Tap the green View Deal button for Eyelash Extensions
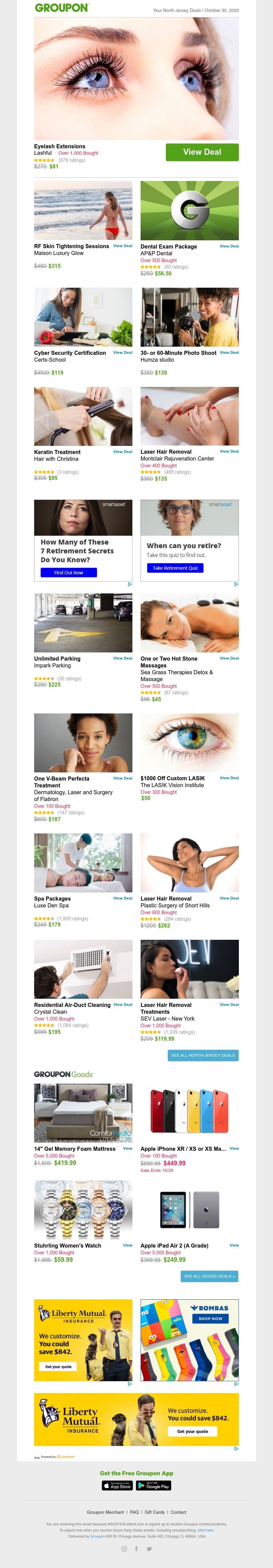273x1568 pixels. tap(202, 152)
